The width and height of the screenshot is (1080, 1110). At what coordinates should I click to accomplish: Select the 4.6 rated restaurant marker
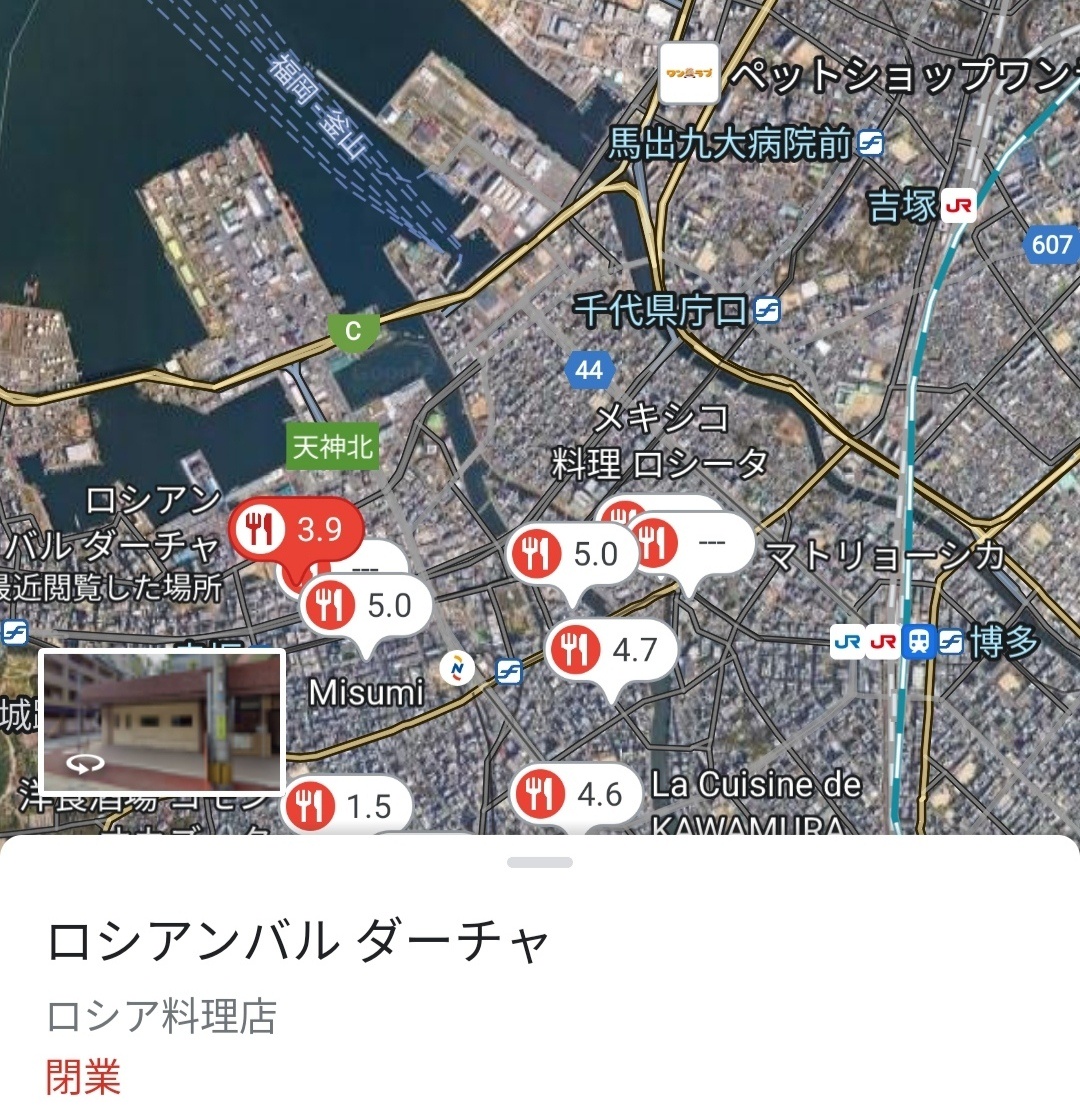[577, 794]
